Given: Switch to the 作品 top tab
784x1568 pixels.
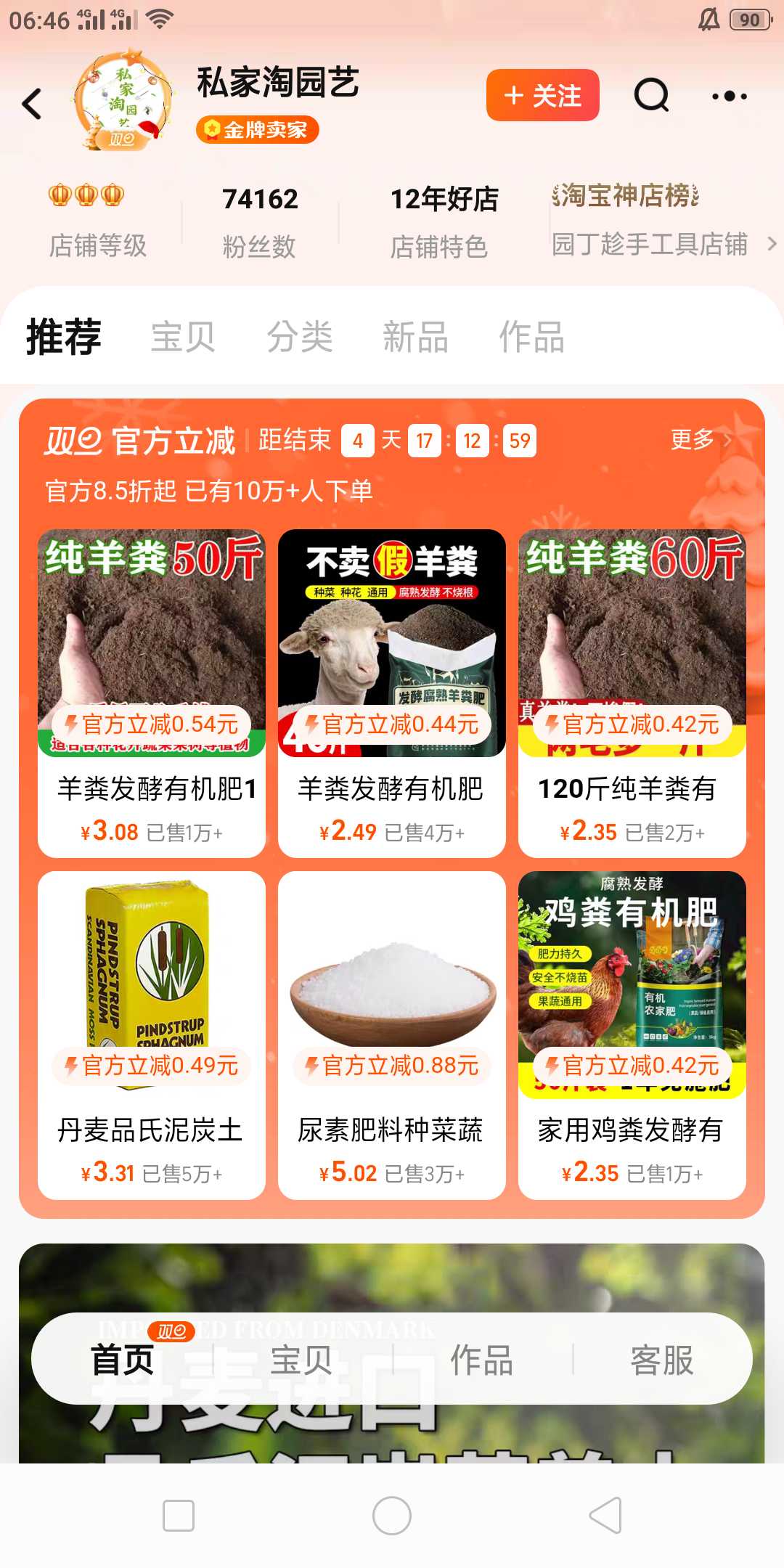Looking at the screenshot, I should (531, 338).
